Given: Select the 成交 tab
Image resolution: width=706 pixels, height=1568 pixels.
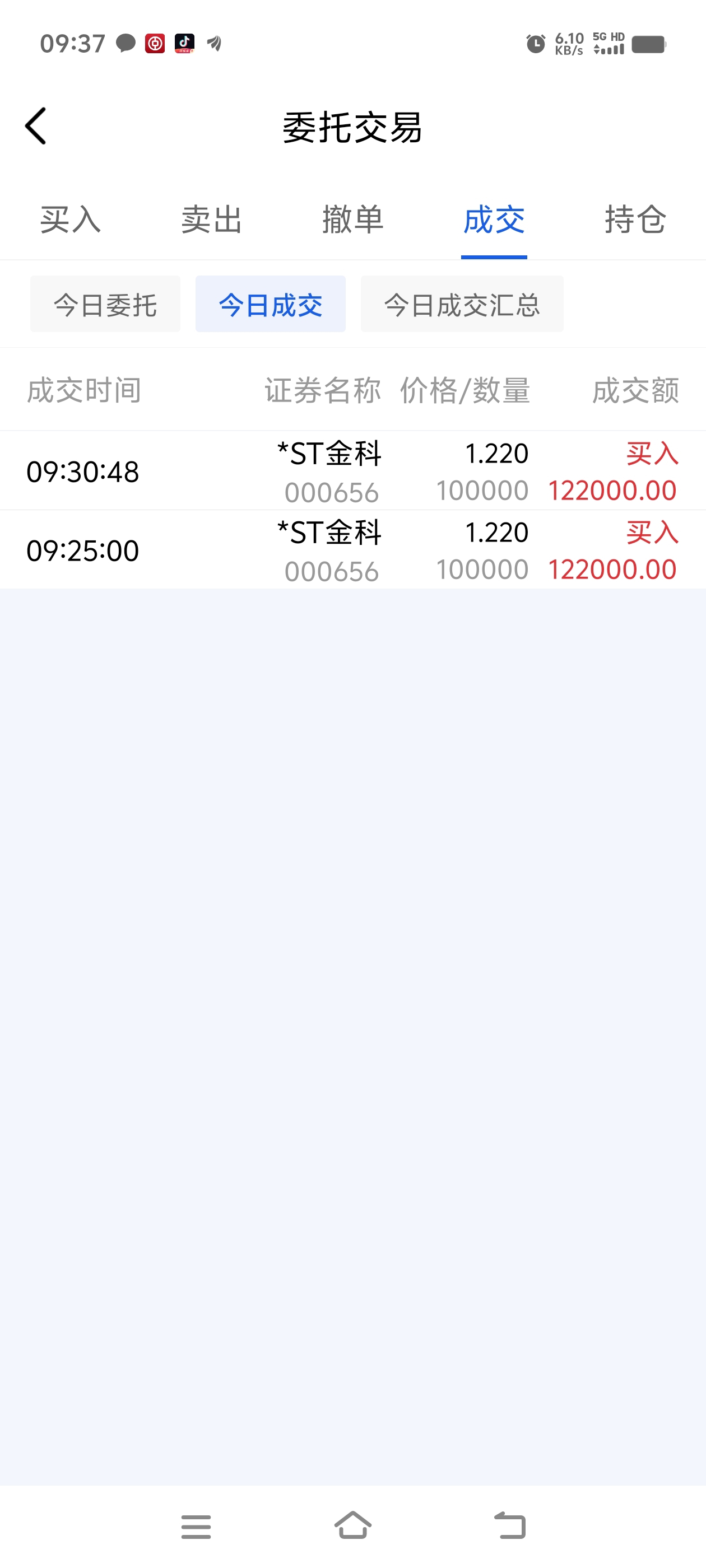Looking at the screenshot, I should point(494,220).
